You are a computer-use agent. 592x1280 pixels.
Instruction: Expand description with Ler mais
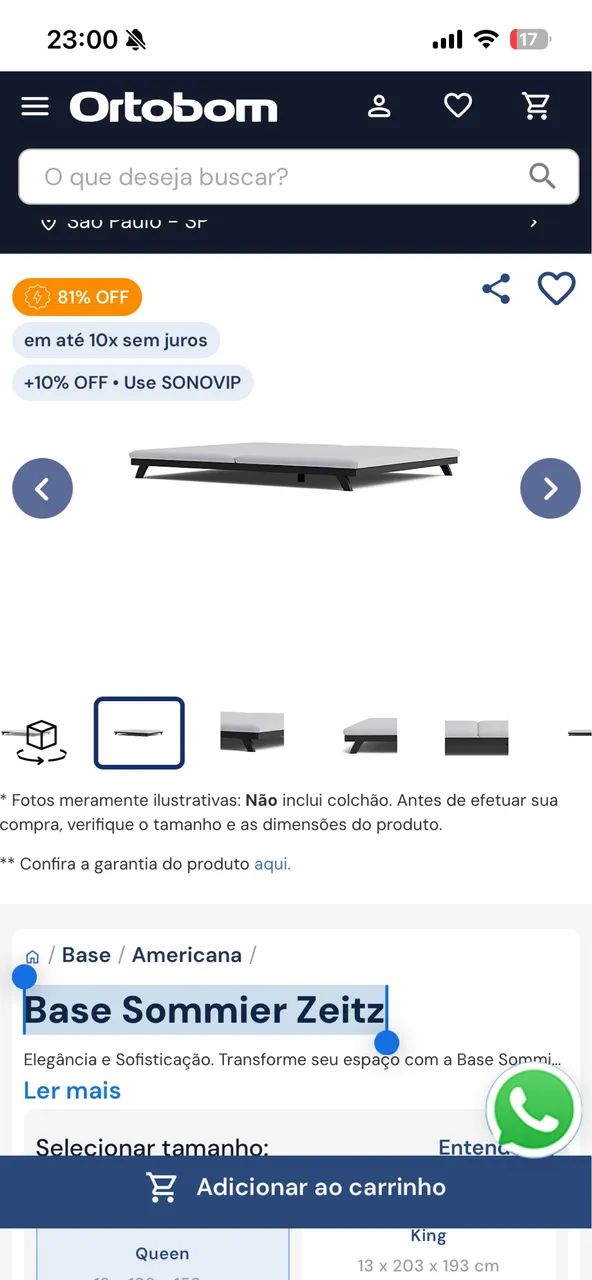72,1091
